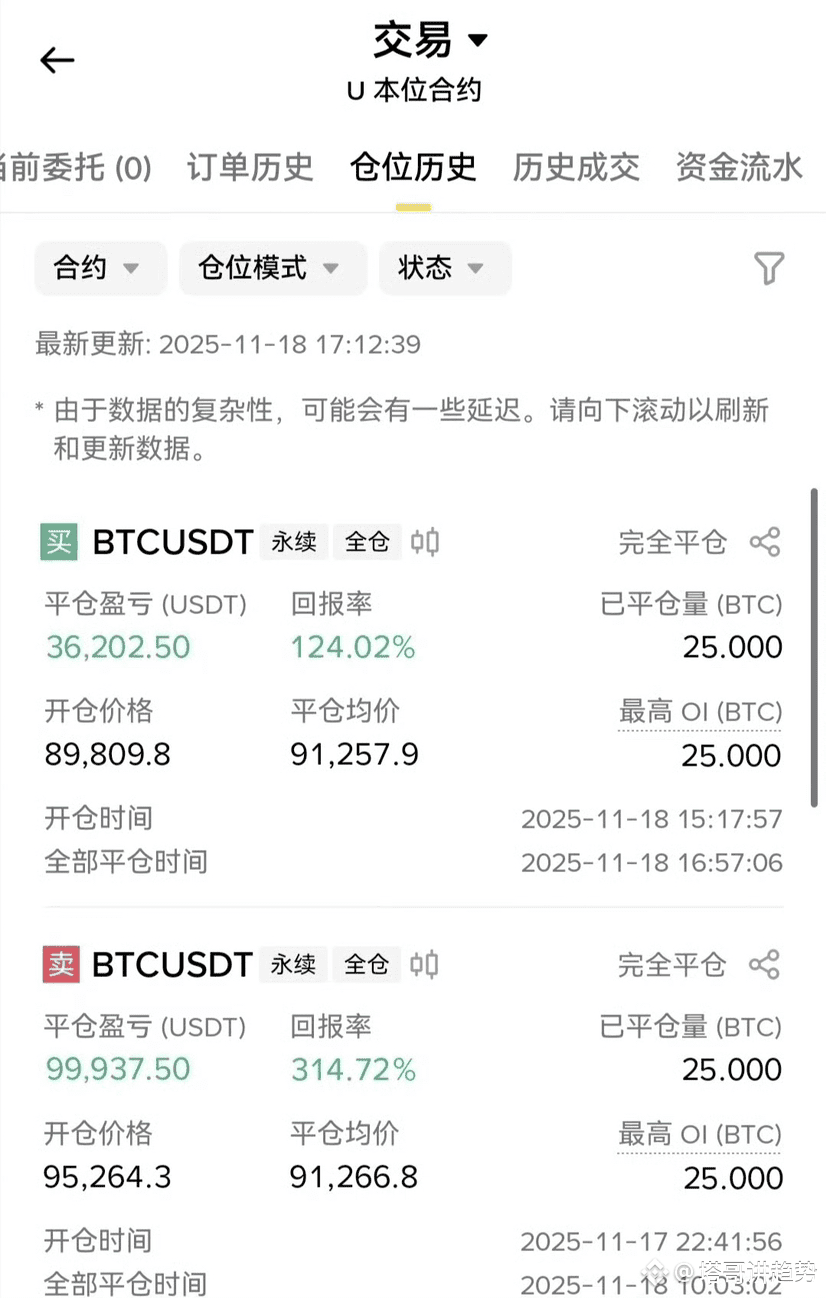Switch to the 订单历史 tab
The width and height of the screenshot is (826, 1298).
250,167
